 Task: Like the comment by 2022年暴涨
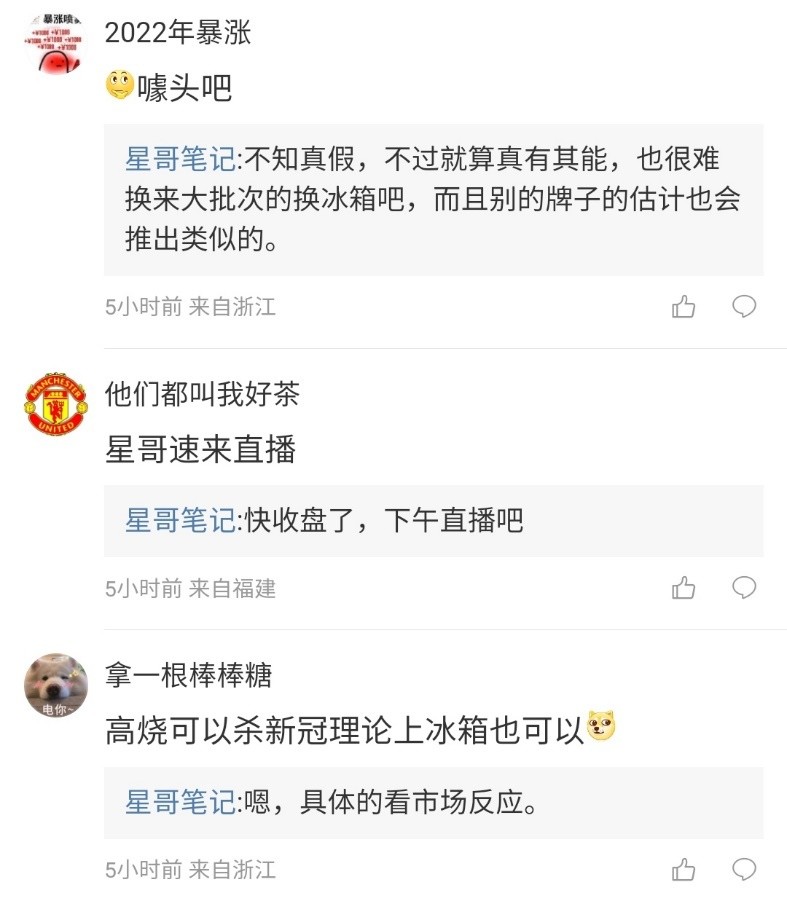coord(684,307)
